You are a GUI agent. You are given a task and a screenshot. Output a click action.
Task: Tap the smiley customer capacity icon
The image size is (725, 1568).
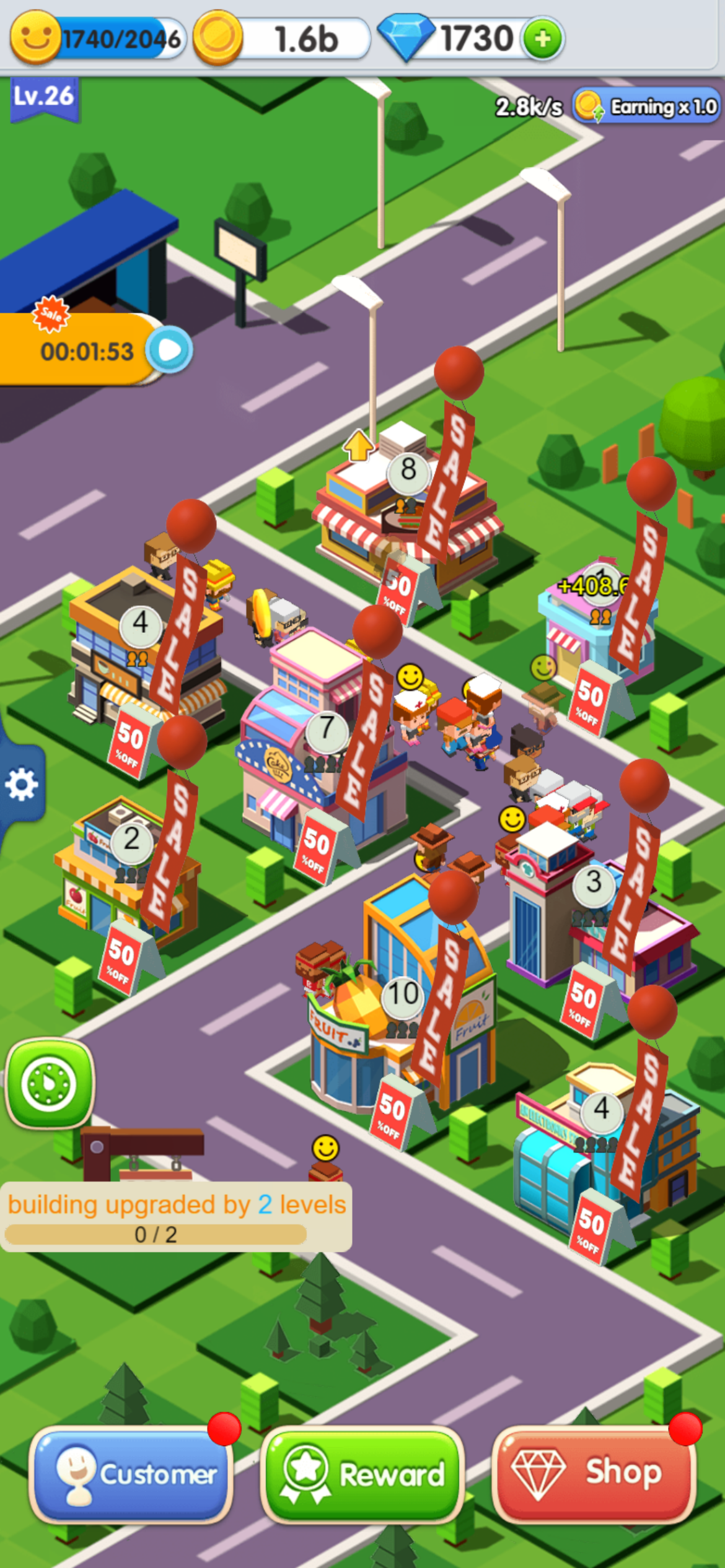pyautogui.click(x=34, y=38)
